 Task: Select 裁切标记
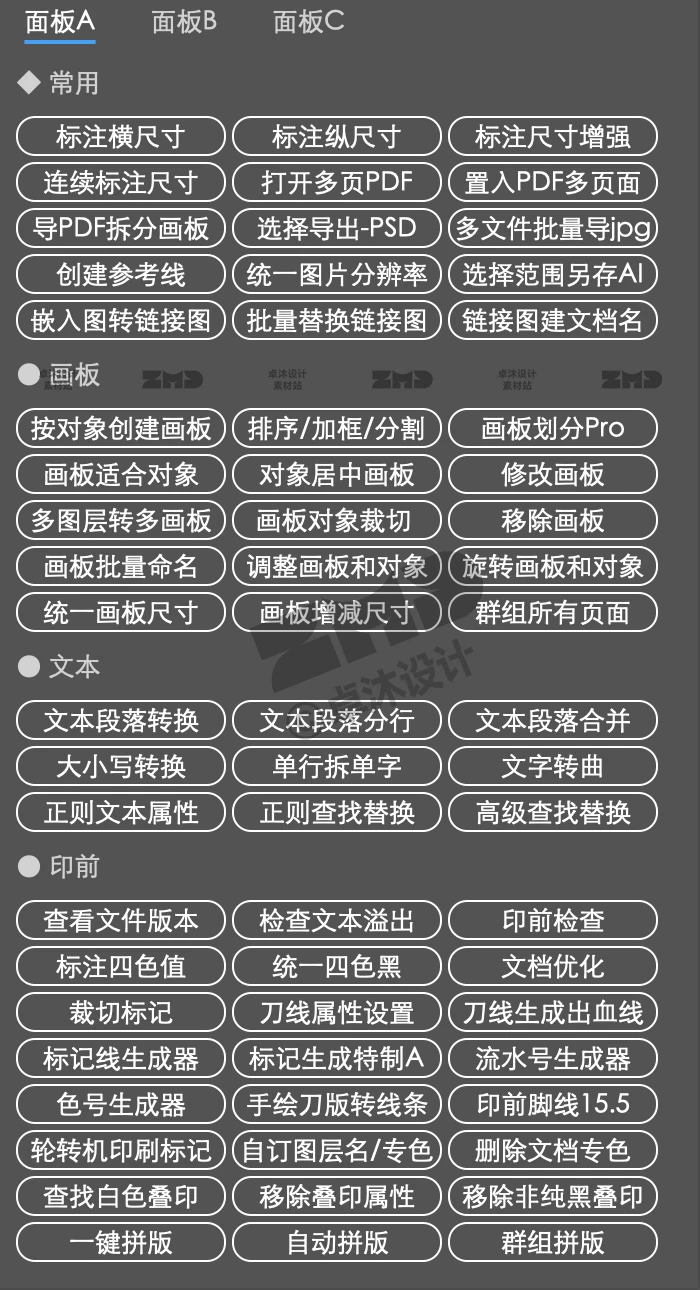[x=121, y=1012]
